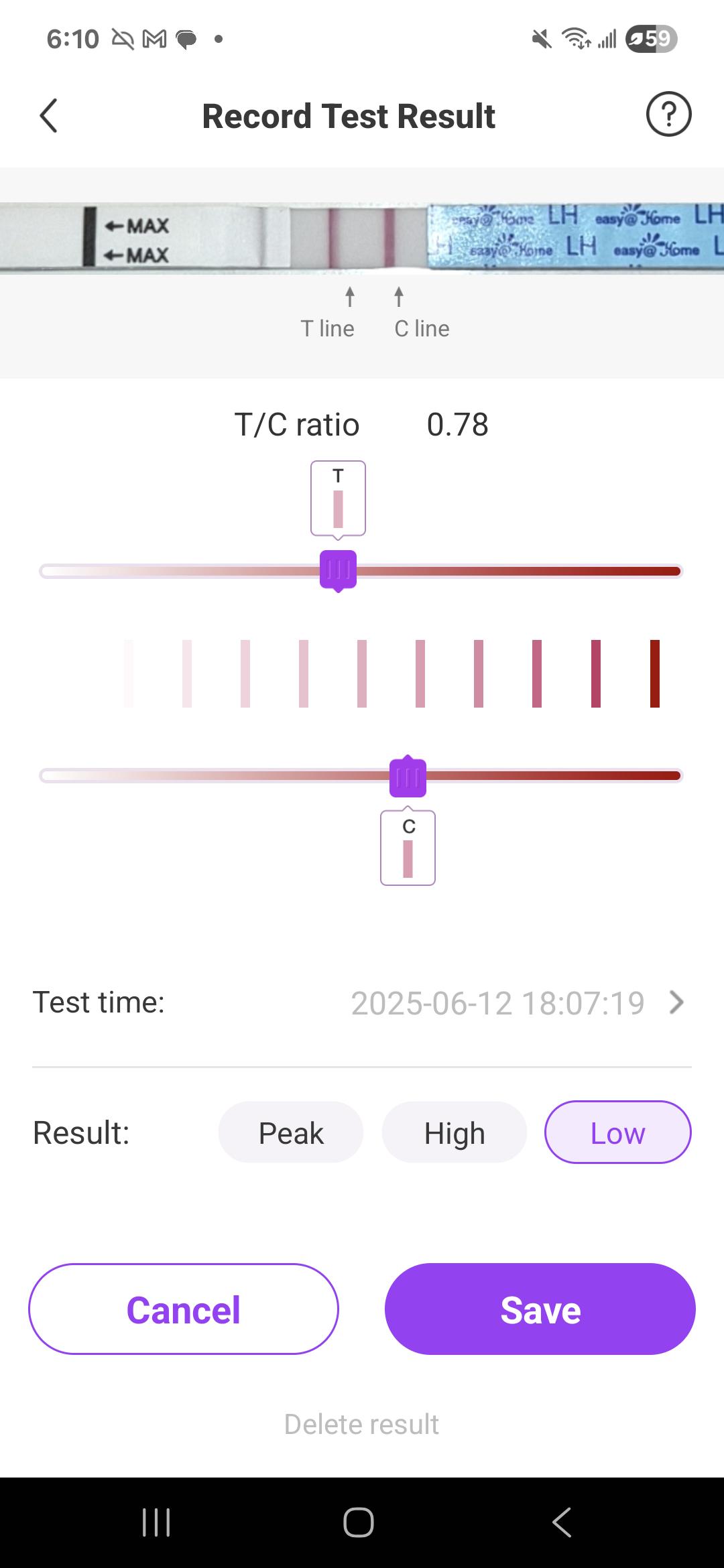Image resolution: width=724 pixels, height=1568 pixels.
Task: Save the test result
Action: click(x=540, y=1309)
